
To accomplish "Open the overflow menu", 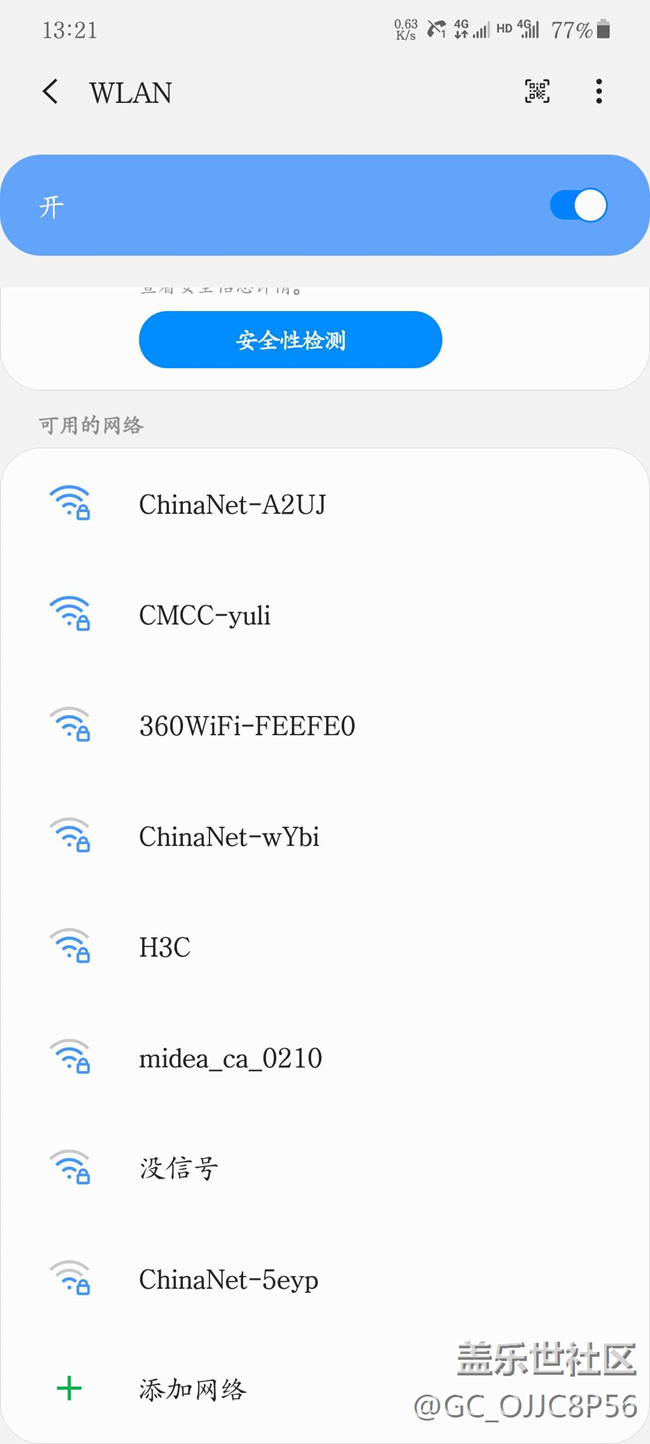I will click(599, 92).
